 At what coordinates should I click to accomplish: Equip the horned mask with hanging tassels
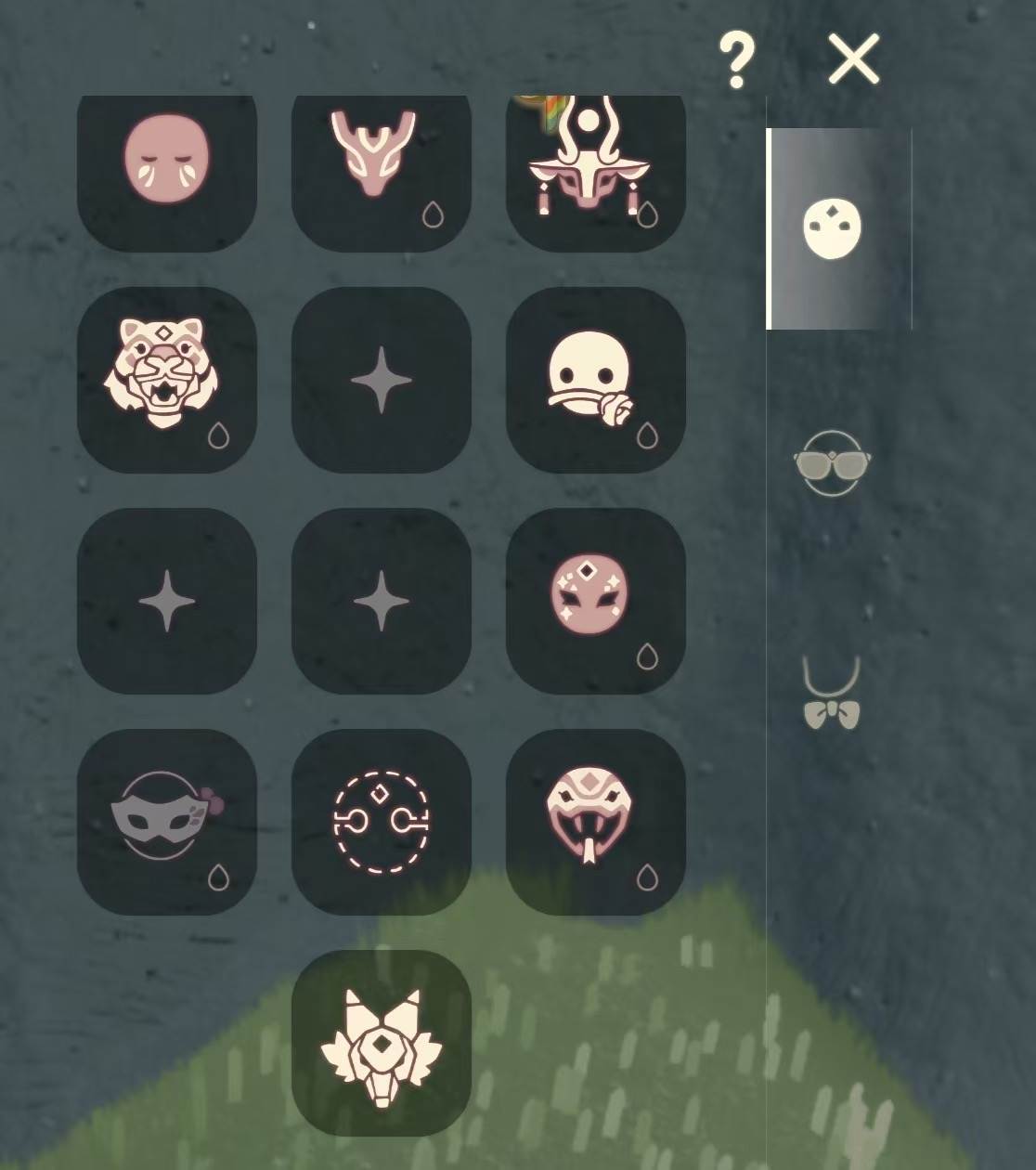click(595, 160)
